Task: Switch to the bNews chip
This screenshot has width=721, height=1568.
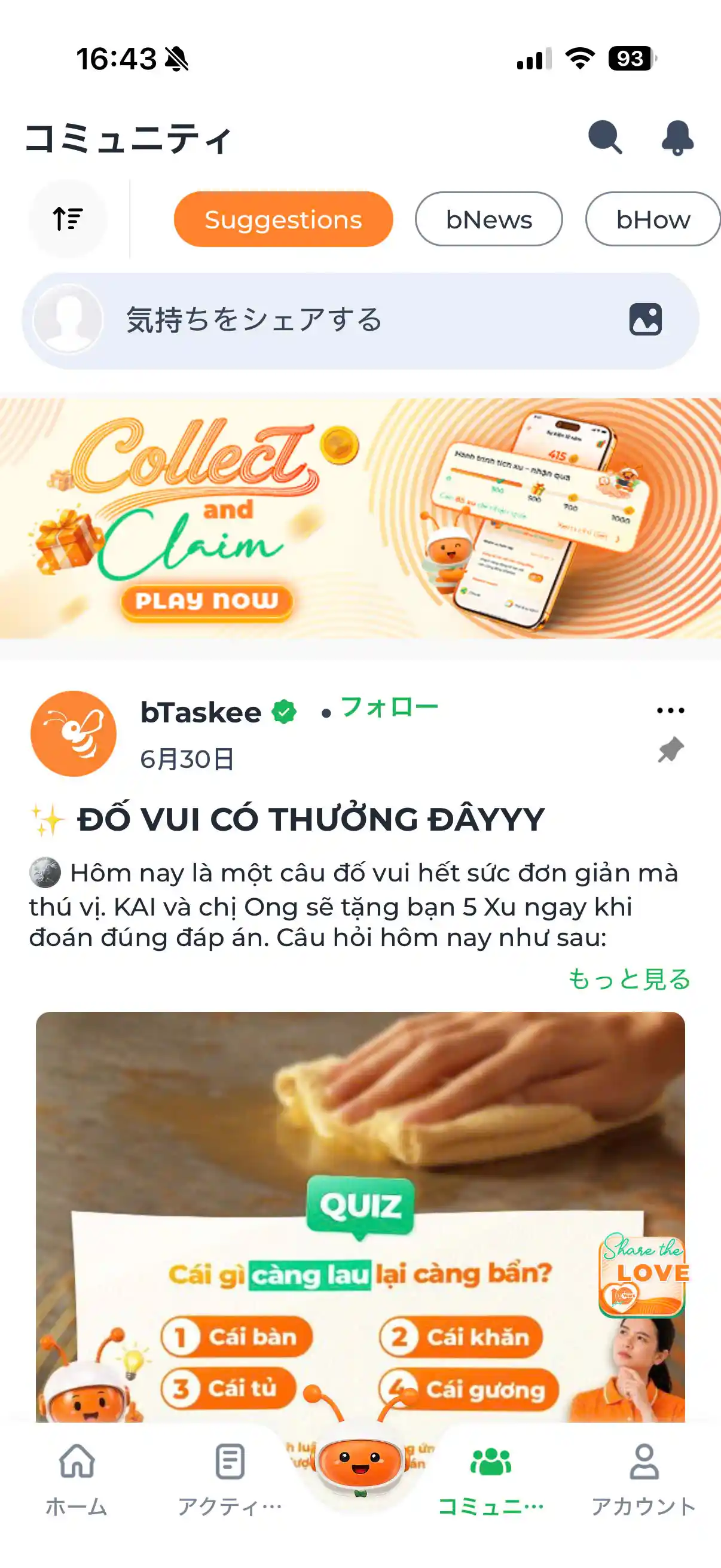Action: 488,219
